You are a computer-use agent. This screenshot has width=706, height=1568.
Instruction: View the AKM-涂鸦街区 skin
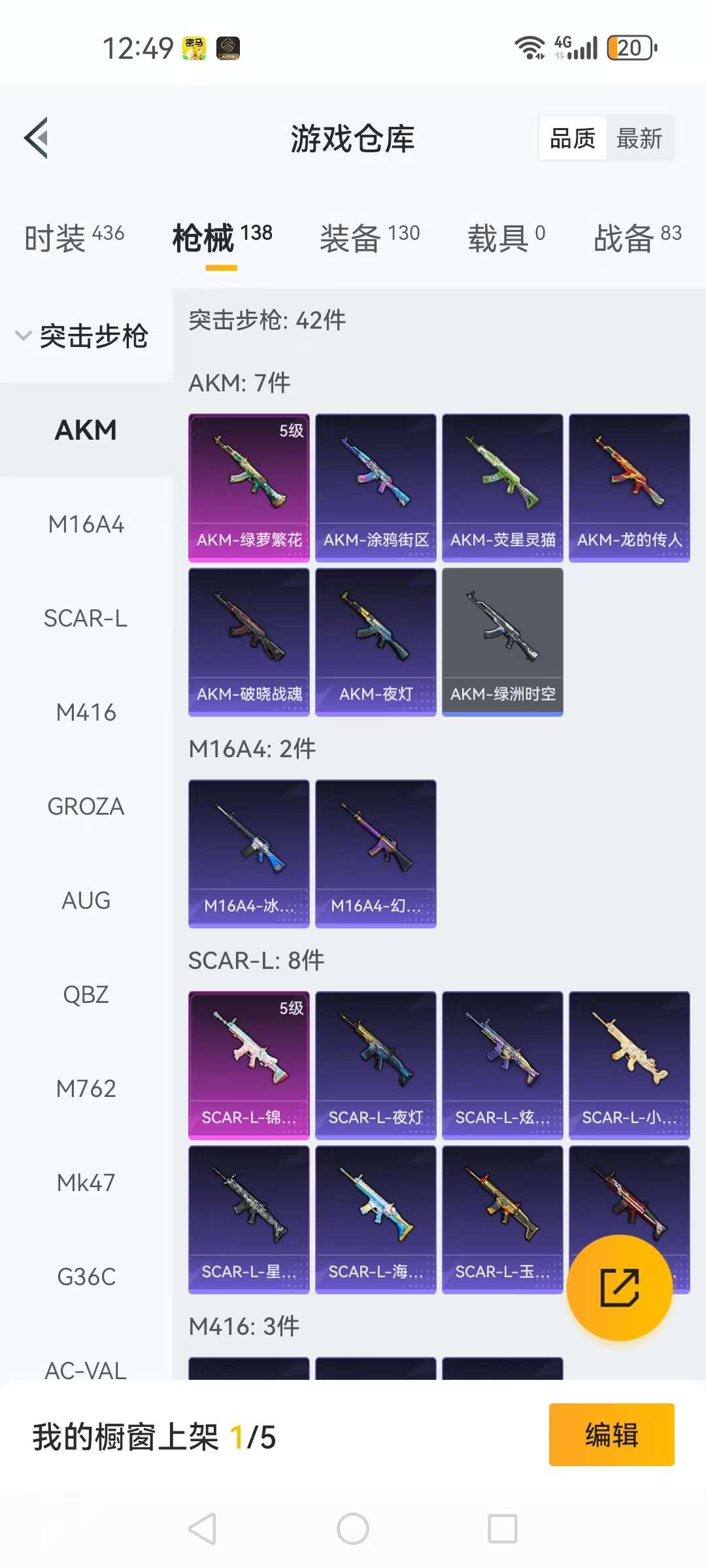point(375,487)
